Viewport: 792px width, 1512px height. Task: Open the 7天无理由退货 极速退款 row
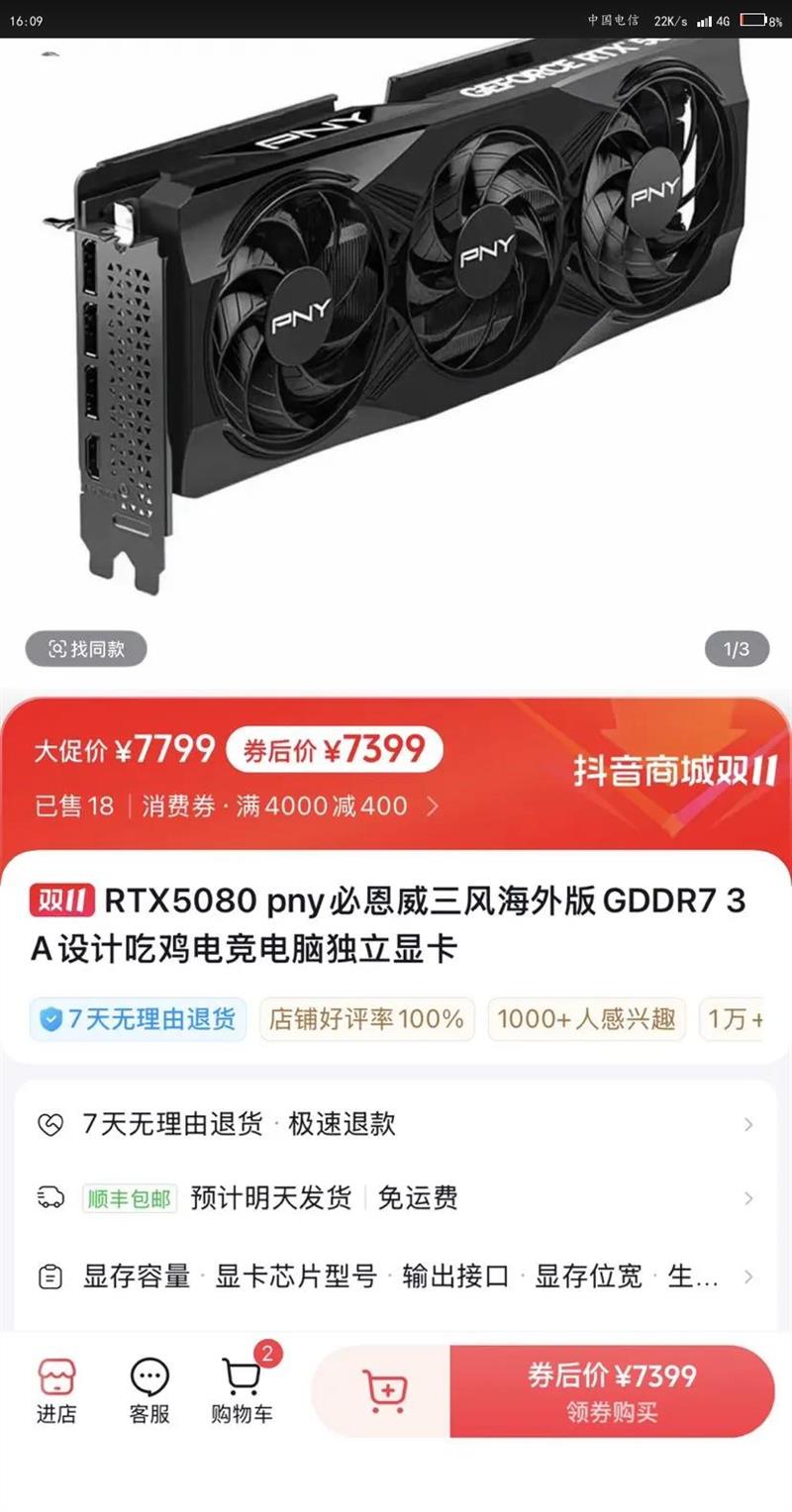click(396, 1124)
